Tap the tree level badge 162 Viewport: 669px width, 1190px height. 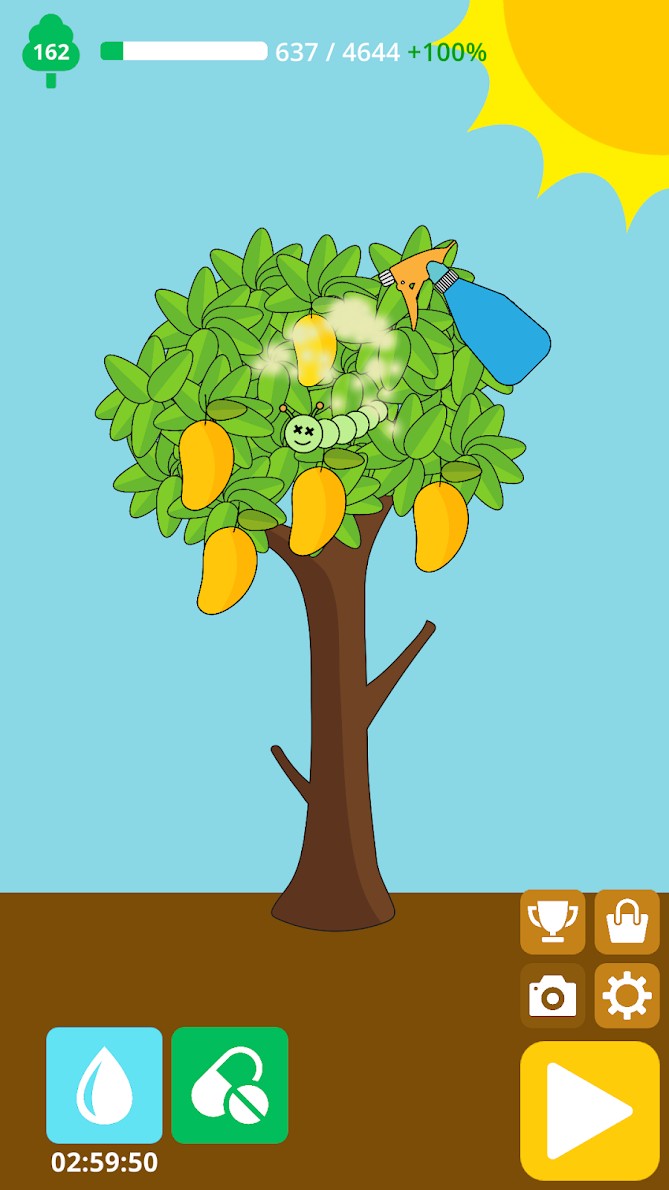pyautogui.click(x=50, y=51)
